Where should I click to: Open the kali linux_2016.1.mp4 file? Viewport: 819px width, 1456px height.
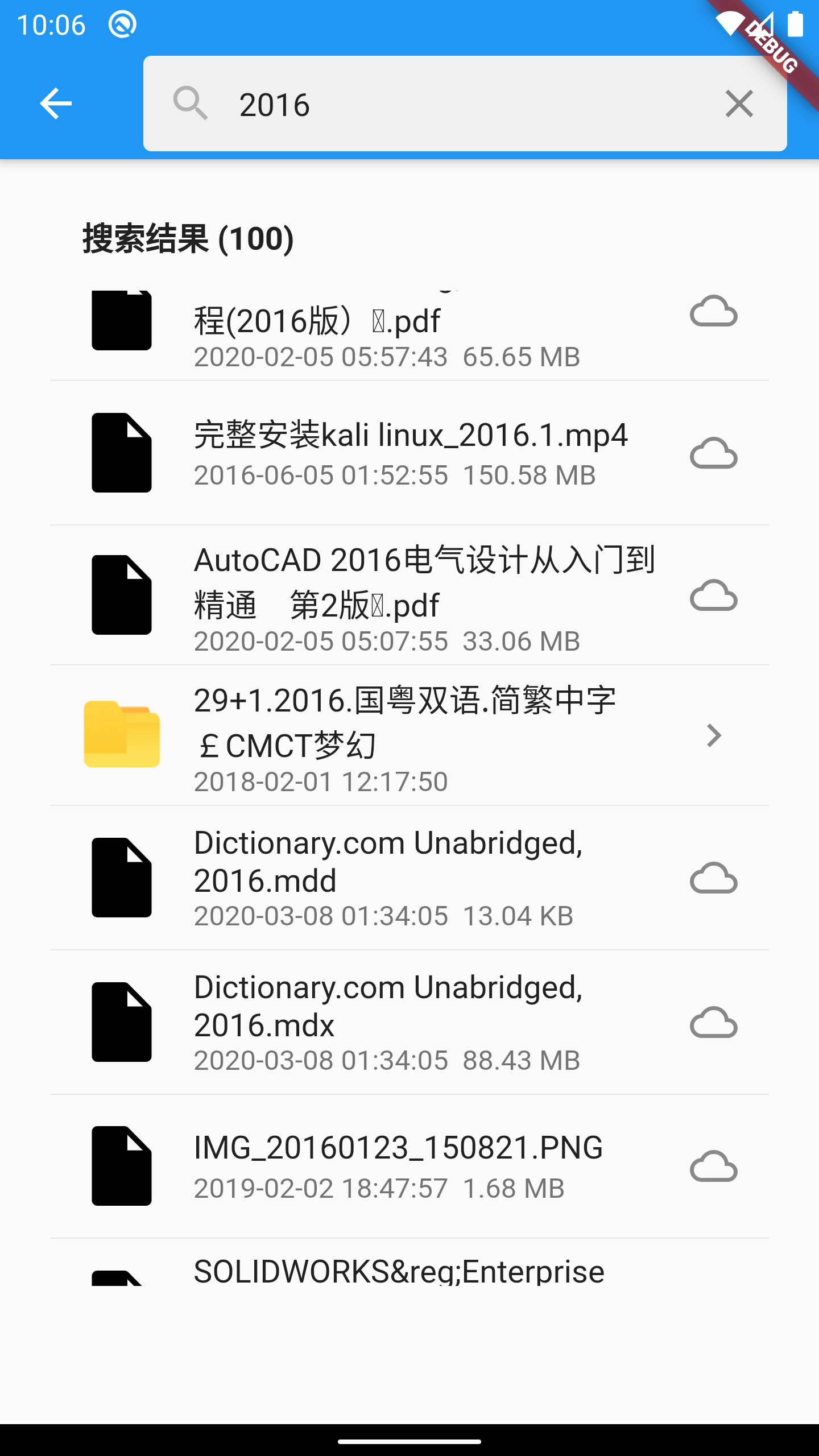point(409,453)
